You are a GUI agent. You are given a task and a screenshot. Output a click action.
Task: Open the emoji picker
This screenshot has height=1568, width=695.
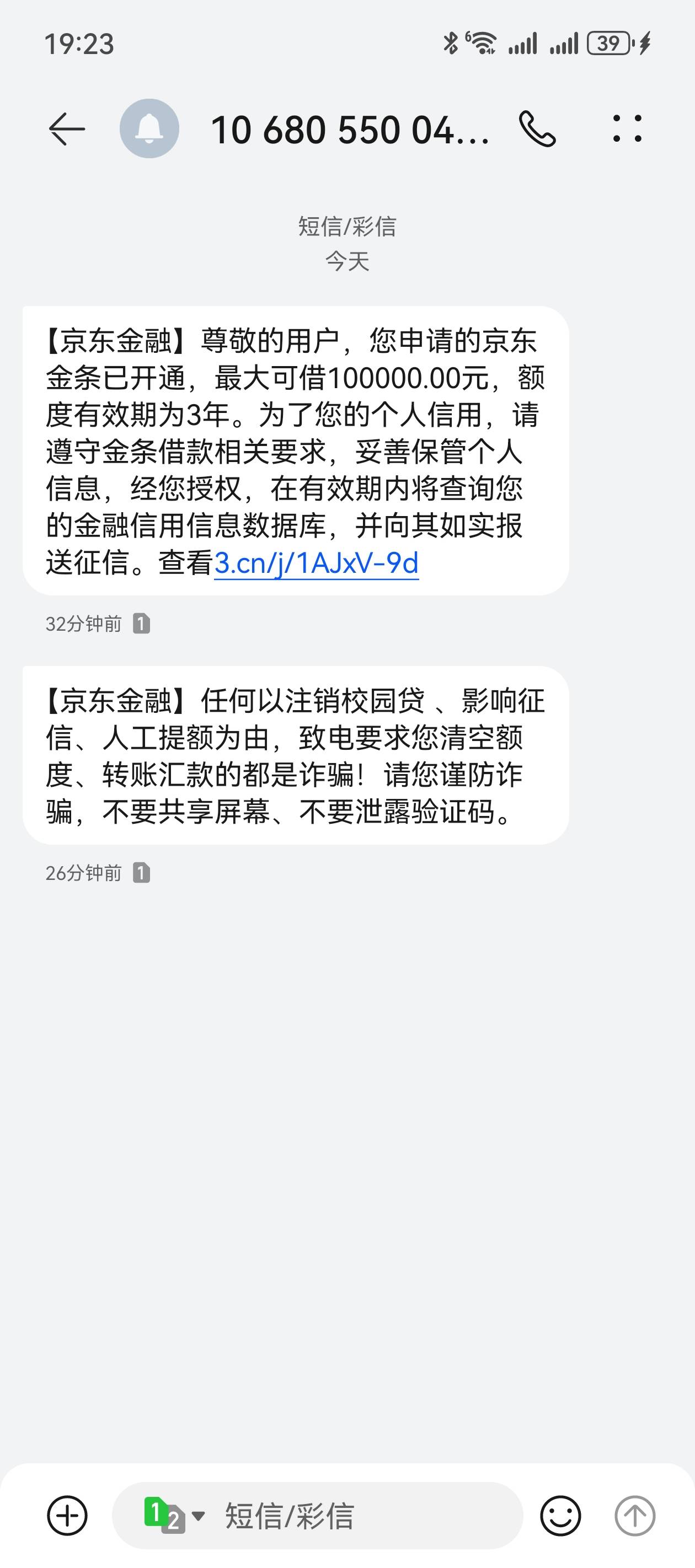pyautogui.click(x=560, y=1515)
